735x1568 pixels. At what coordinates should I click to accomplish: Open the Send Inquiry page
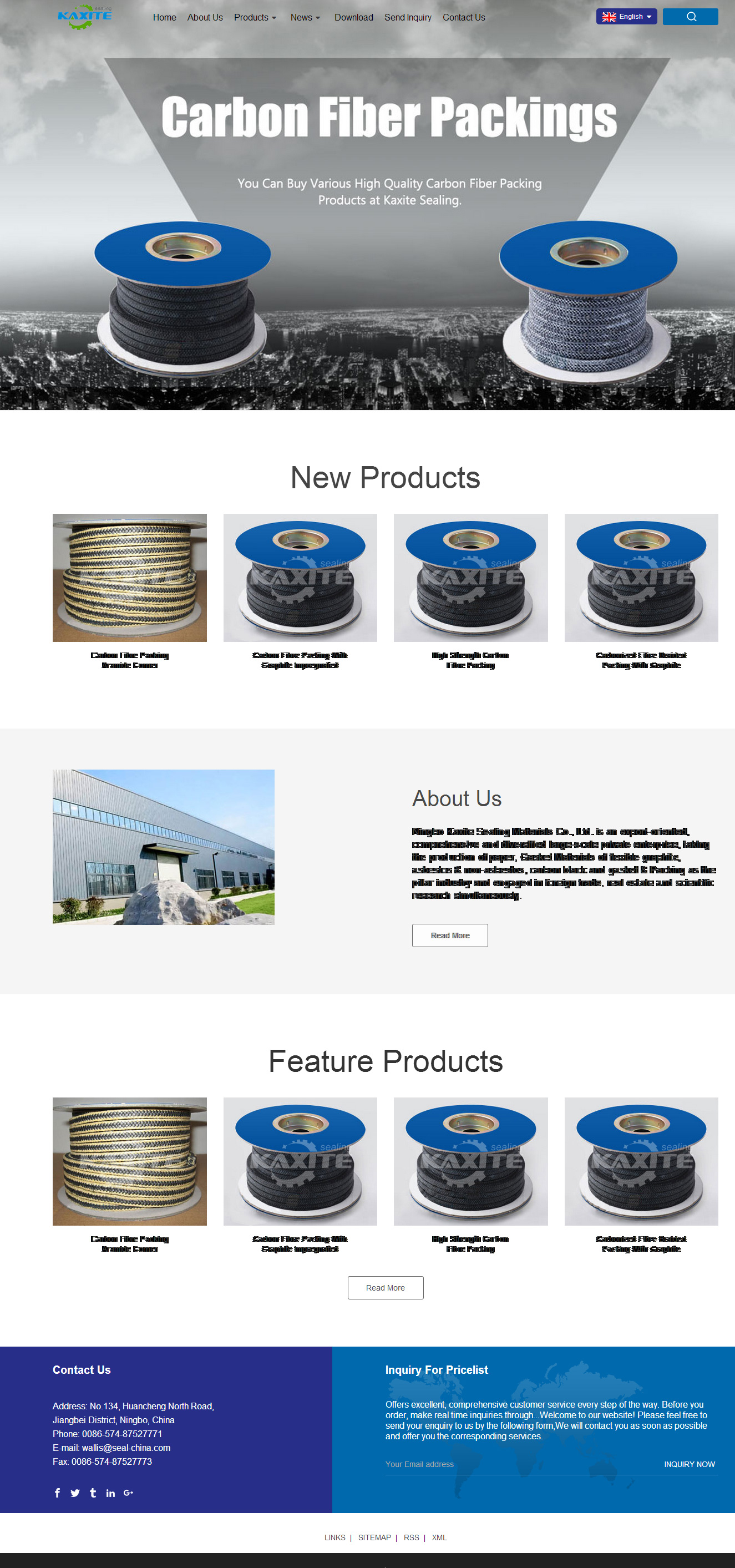408,18
